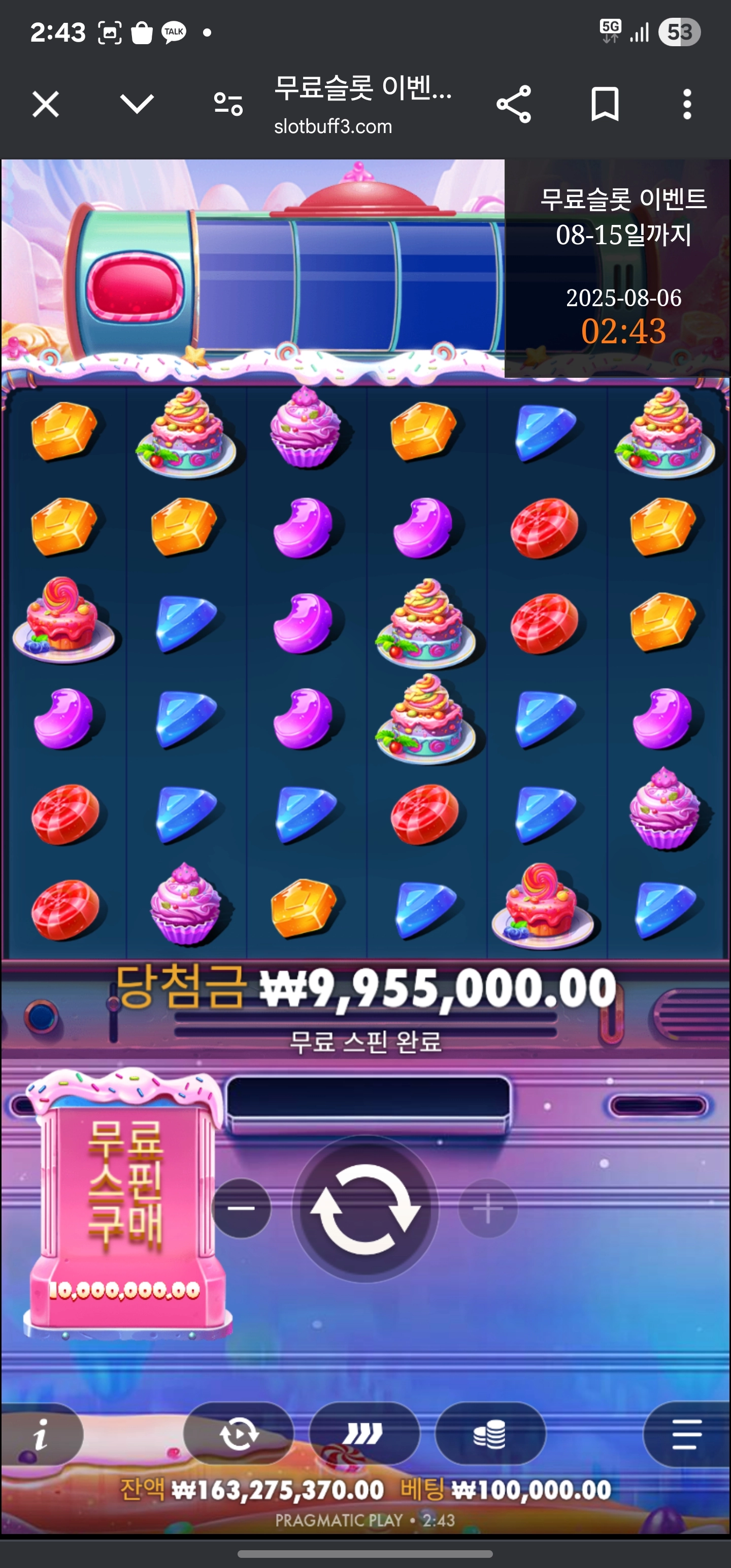Share this page
This screenshot has width=731, height=1568.
point(514,104)
